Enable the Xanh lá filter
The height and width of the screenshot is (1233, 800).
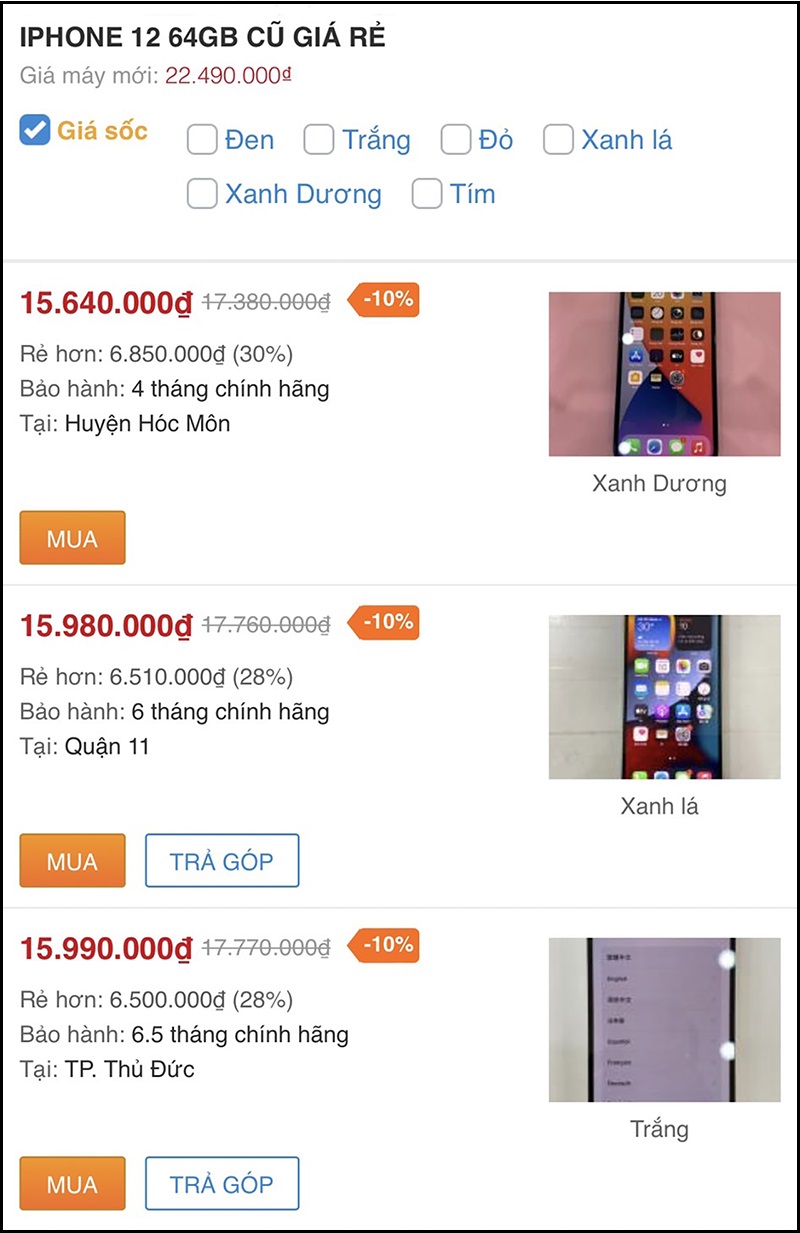[557, 140]
